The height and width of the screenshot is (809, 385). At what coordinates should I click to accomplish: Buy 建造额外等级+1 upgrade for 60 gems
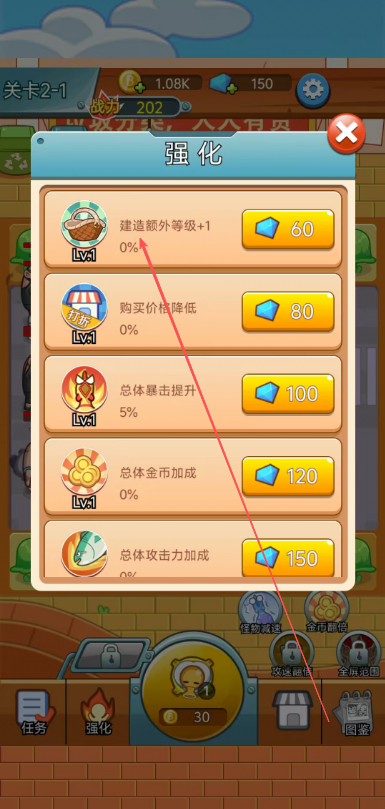pyautogui.click(x=288, y=229)
